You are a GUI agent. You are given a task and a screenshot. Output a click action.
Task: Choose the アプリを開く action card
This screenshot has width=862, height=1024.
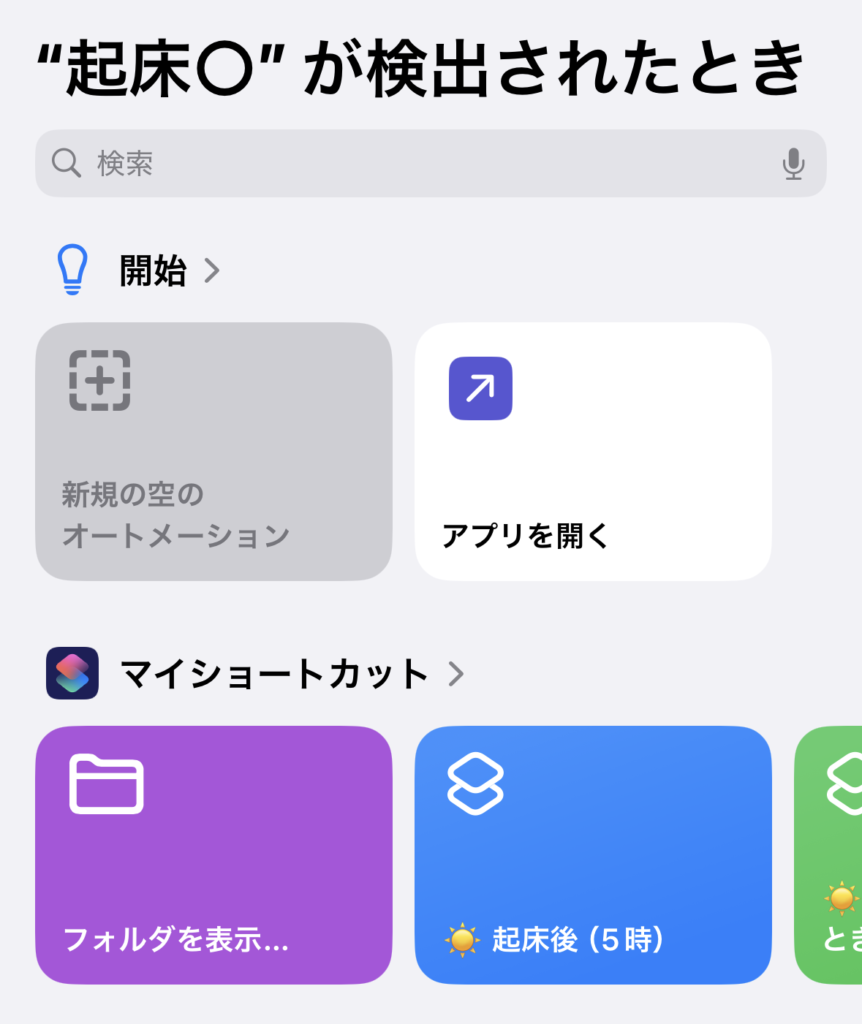click(x=593, y=451)
